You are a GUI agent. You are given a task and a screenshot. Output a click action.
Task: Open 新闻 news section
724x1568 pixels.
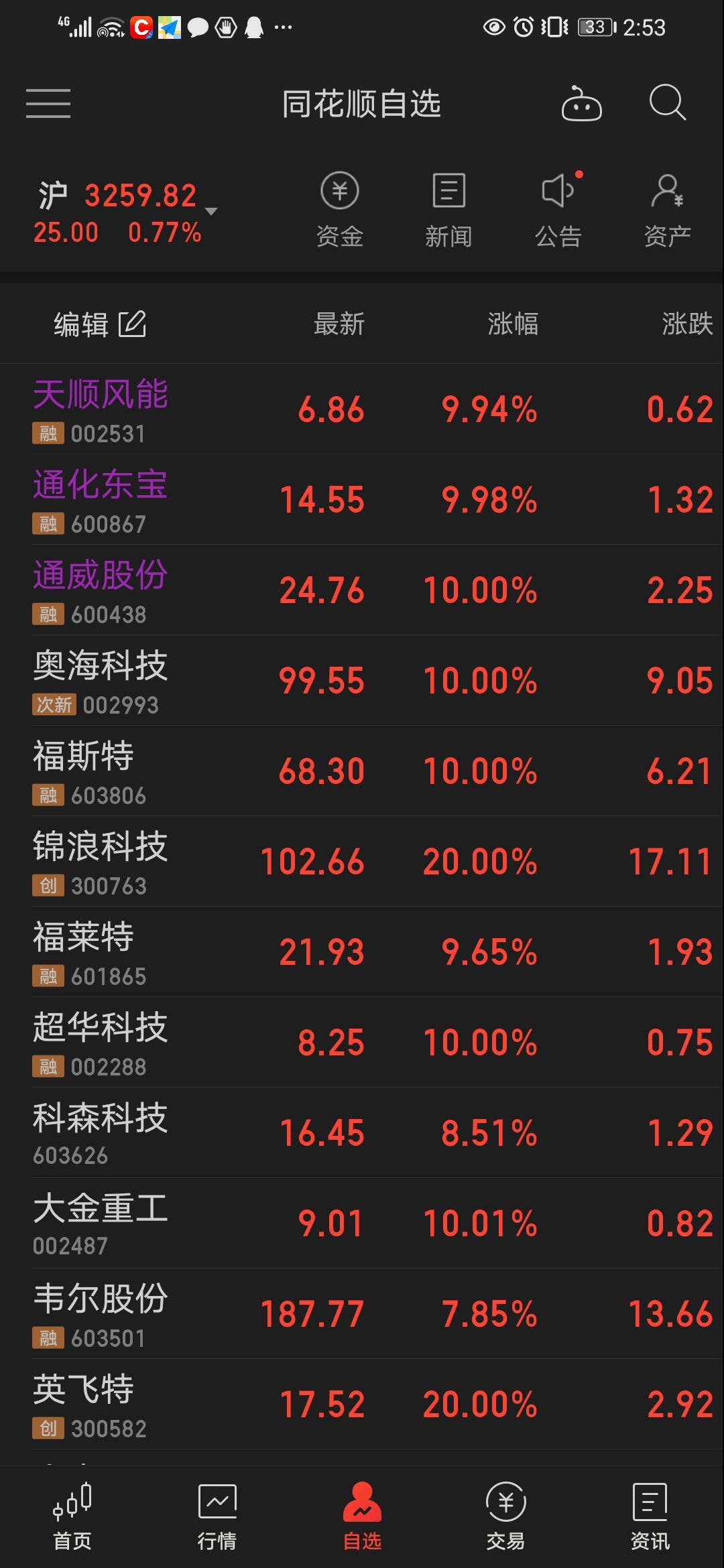(x=448, y=210)
